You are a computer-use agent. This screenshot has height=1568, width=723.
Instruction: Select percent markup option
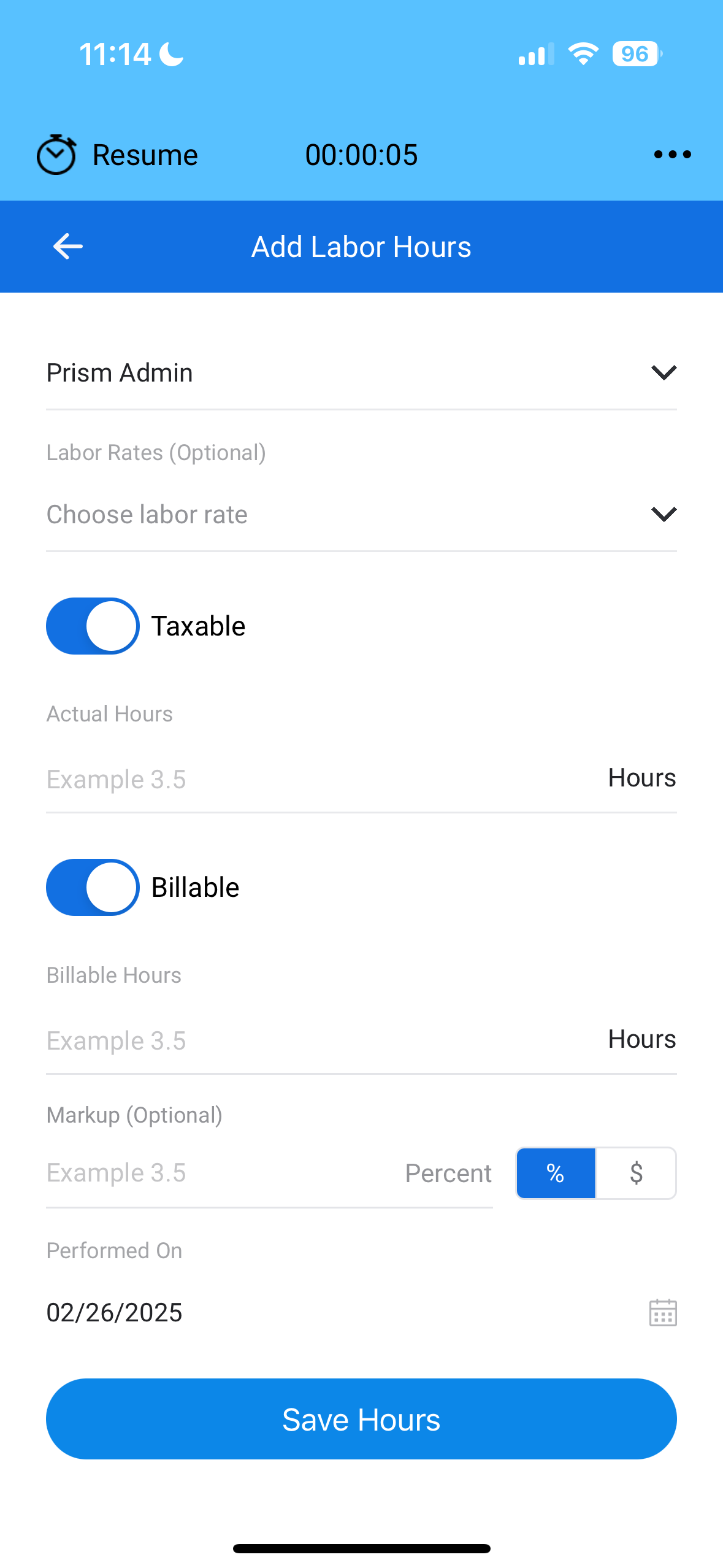click(x=556, y=1173)
